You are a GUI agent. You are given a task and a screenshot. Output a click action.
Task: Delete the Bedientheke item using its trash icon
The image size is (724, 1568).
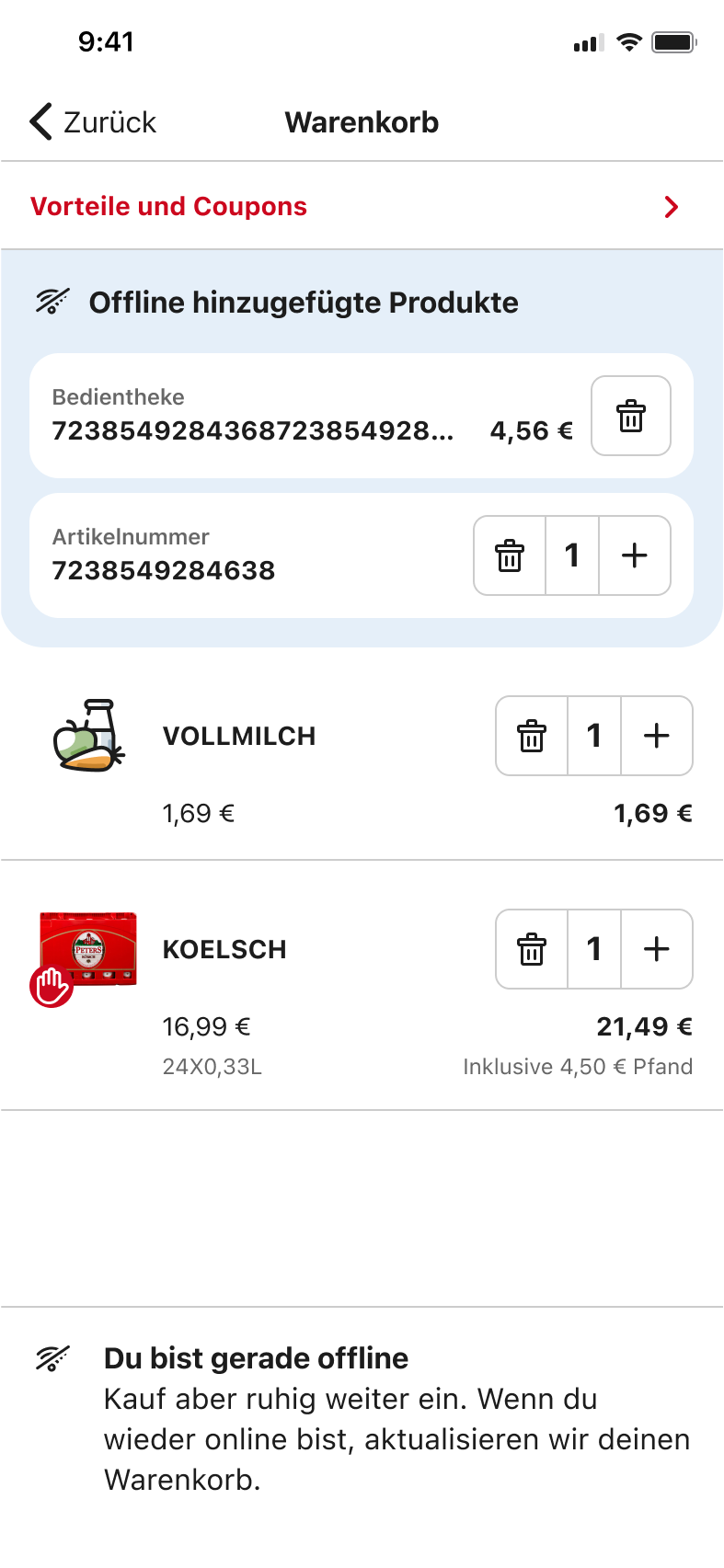630,416
